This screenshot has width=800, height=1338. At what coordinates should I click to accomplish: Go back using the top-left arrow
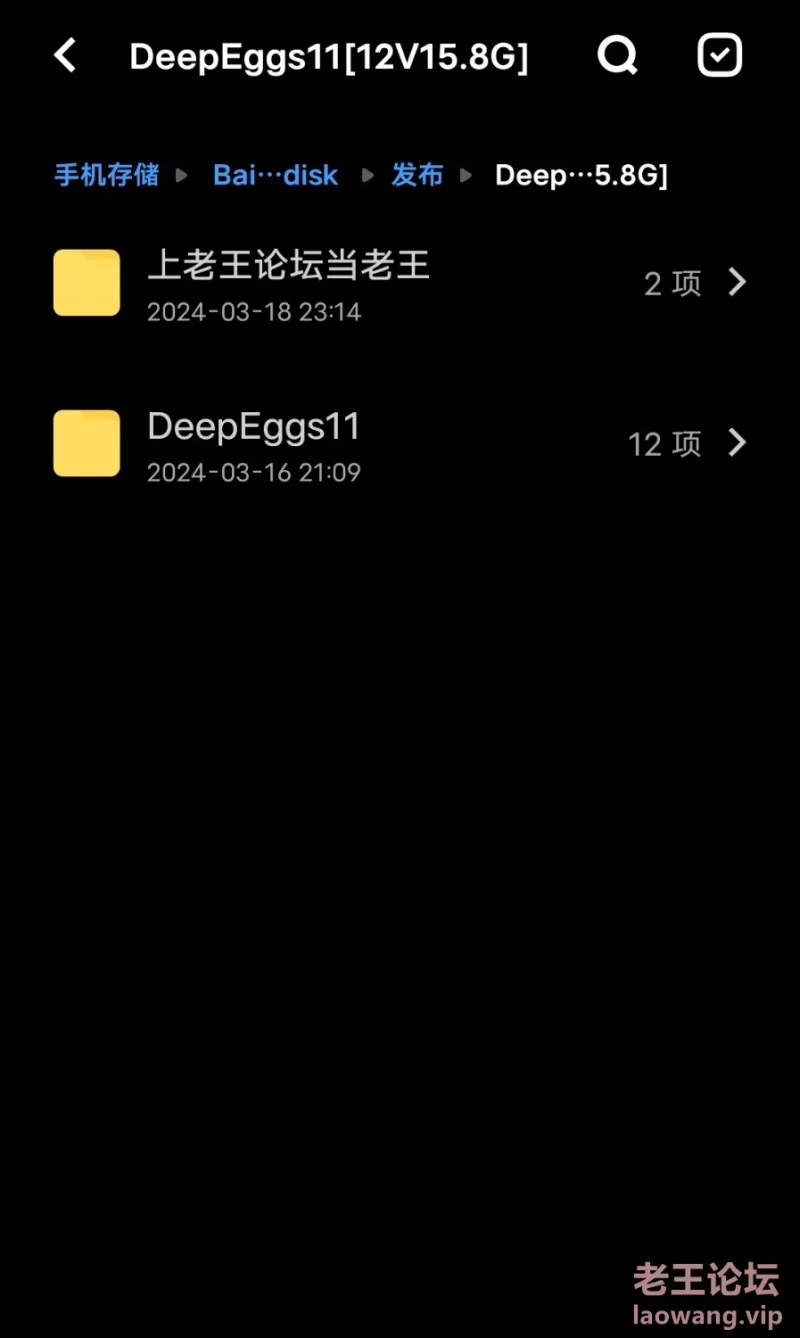(65, 56)
